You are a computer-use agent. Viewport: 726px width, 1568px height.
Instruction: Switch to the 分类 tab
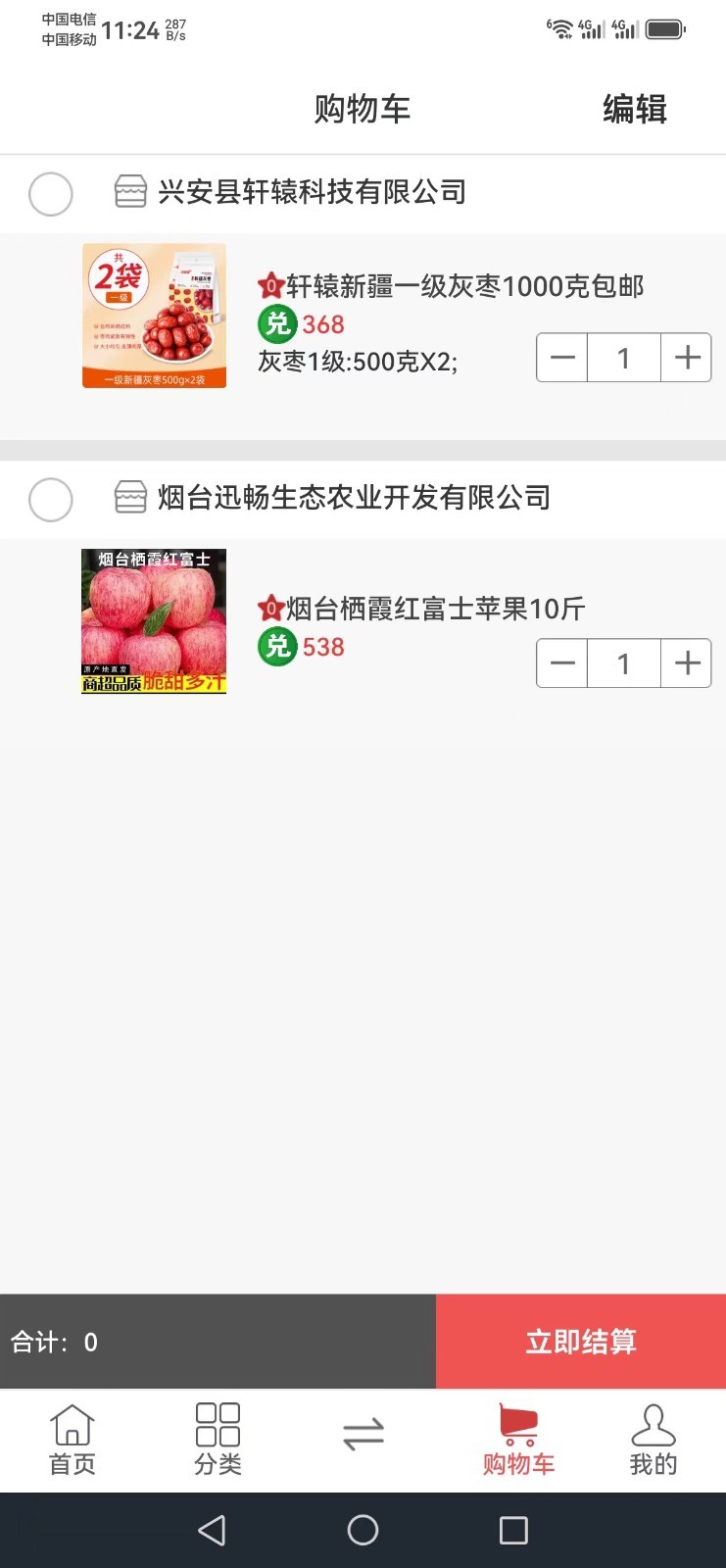click(x=218, y=1439)
